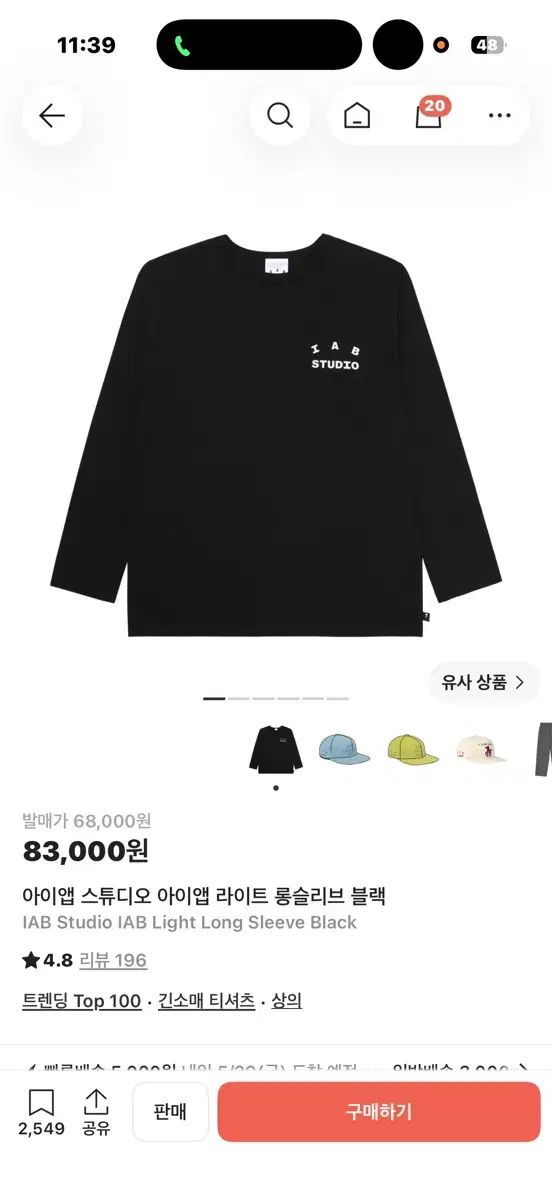Screen dimensions: 552x1200
Task: Open the 리뷰 196 reviews link
Action: (x=114, y=960)
